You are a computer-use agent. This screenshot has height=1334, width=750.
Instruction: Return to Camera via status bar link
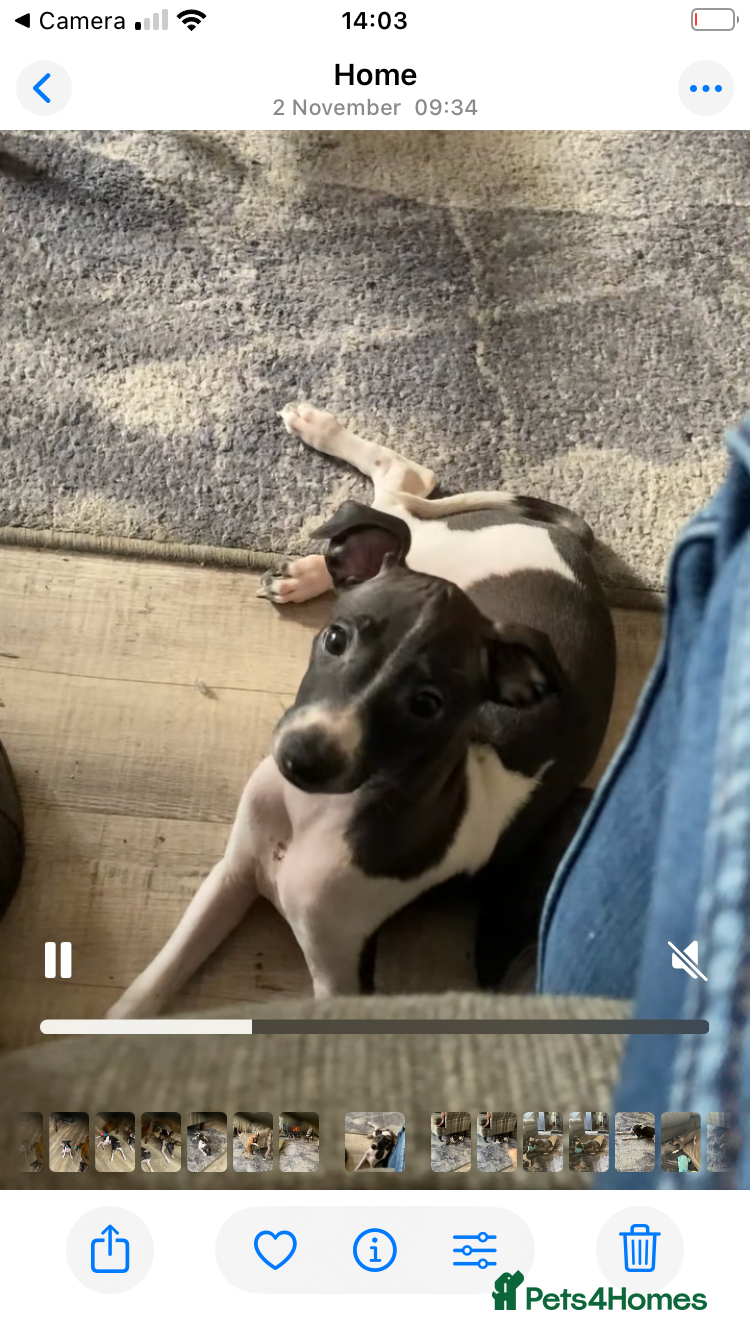70,19
